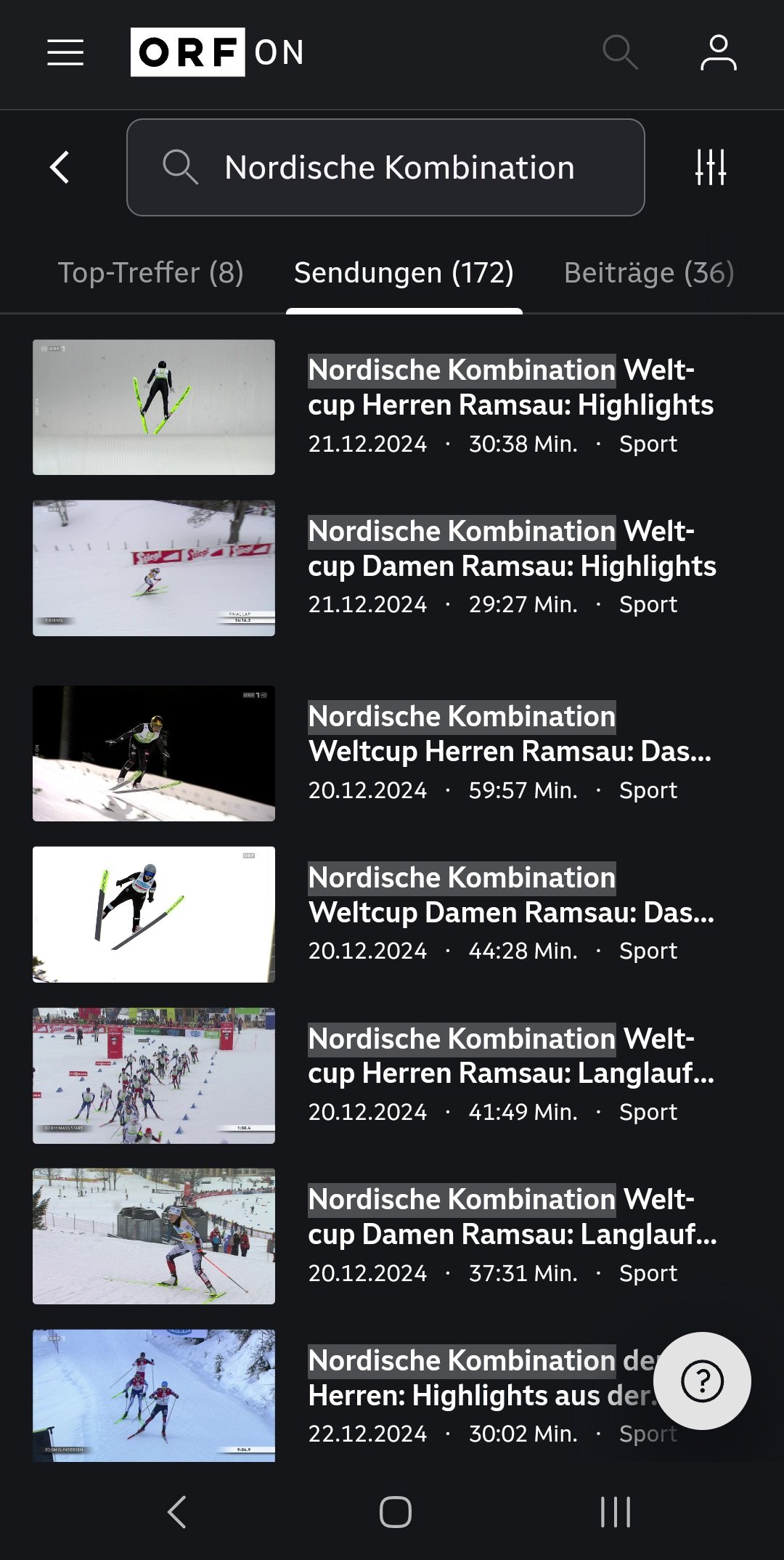The image size is (784, 1560).
Task: Tap the system home button
Action: click(x=396, y=1512)
